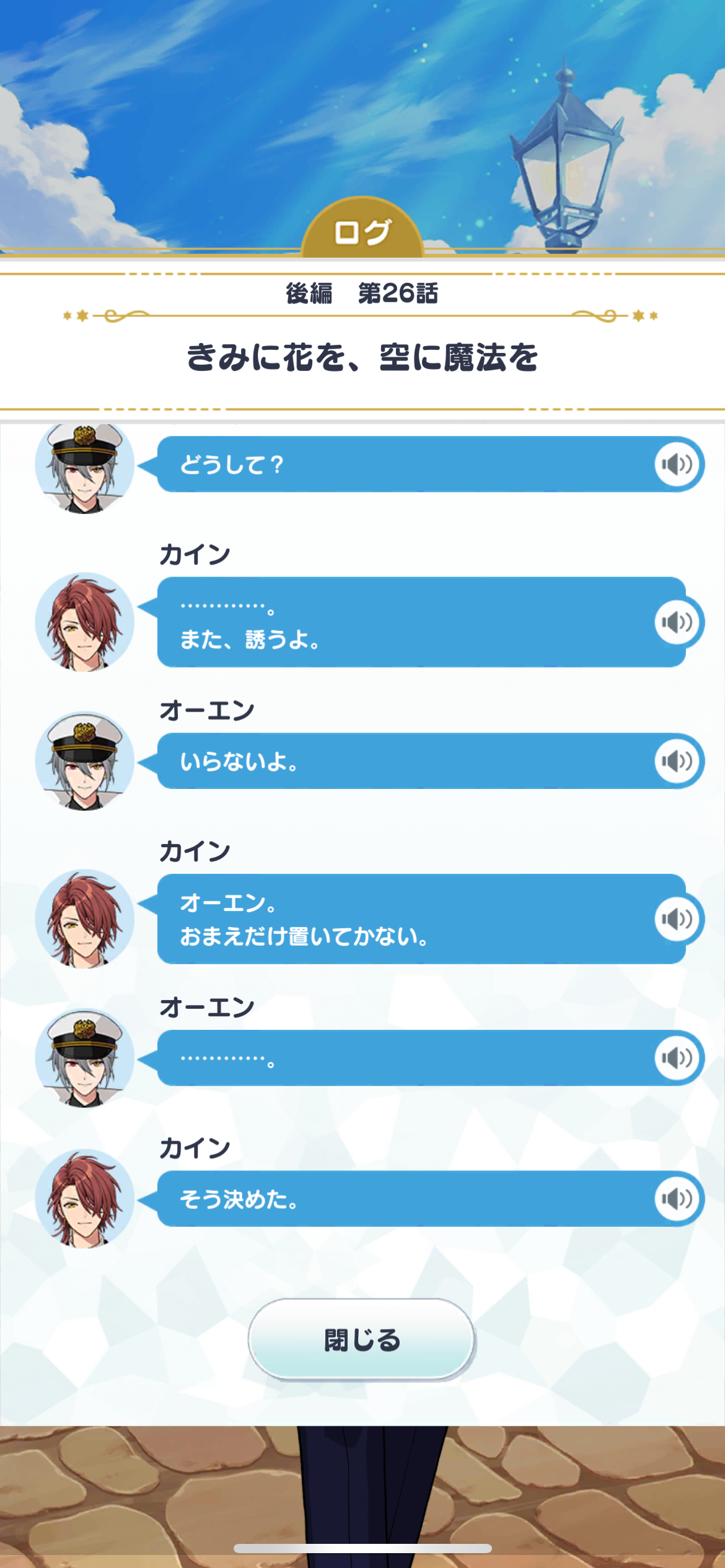This screenshot has height=1568, width=725.
Task: Play voice for おまえだけ置いてかない。
Action: click(677, 918)
